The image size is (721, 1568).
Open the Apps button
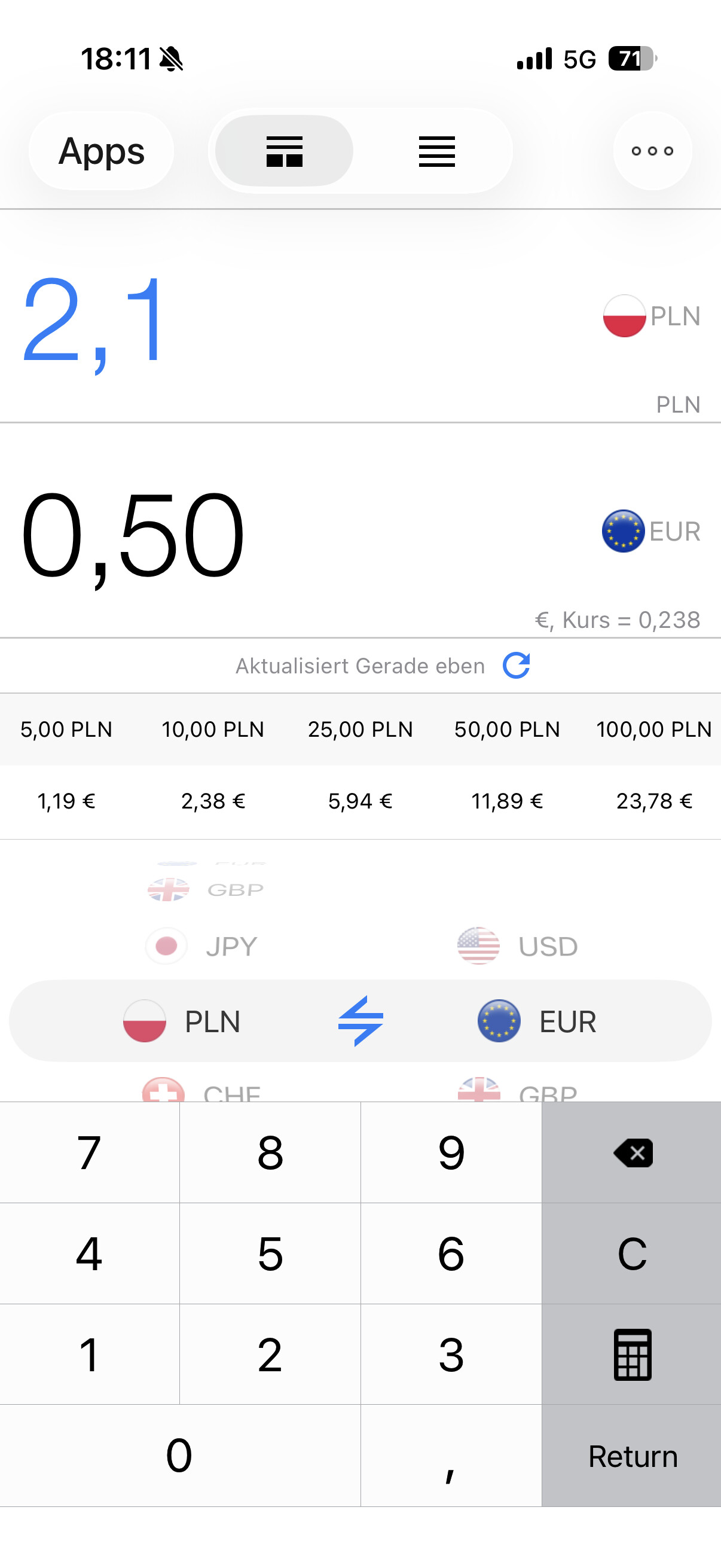click(101, 151)
